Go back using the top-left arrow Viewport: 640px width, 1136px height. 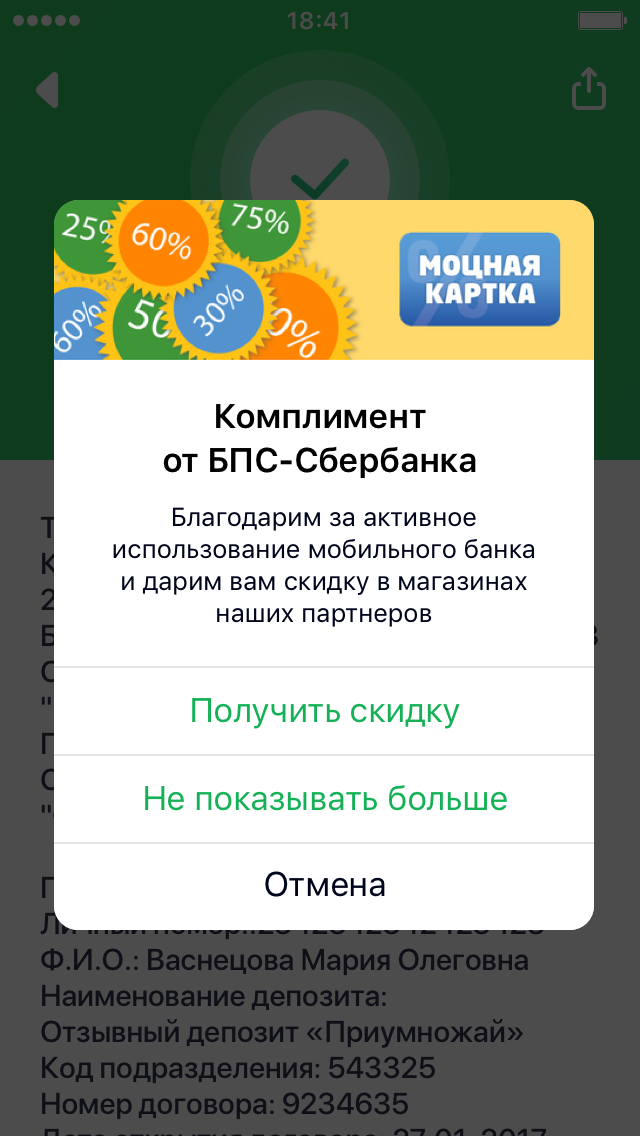[47, 90]
